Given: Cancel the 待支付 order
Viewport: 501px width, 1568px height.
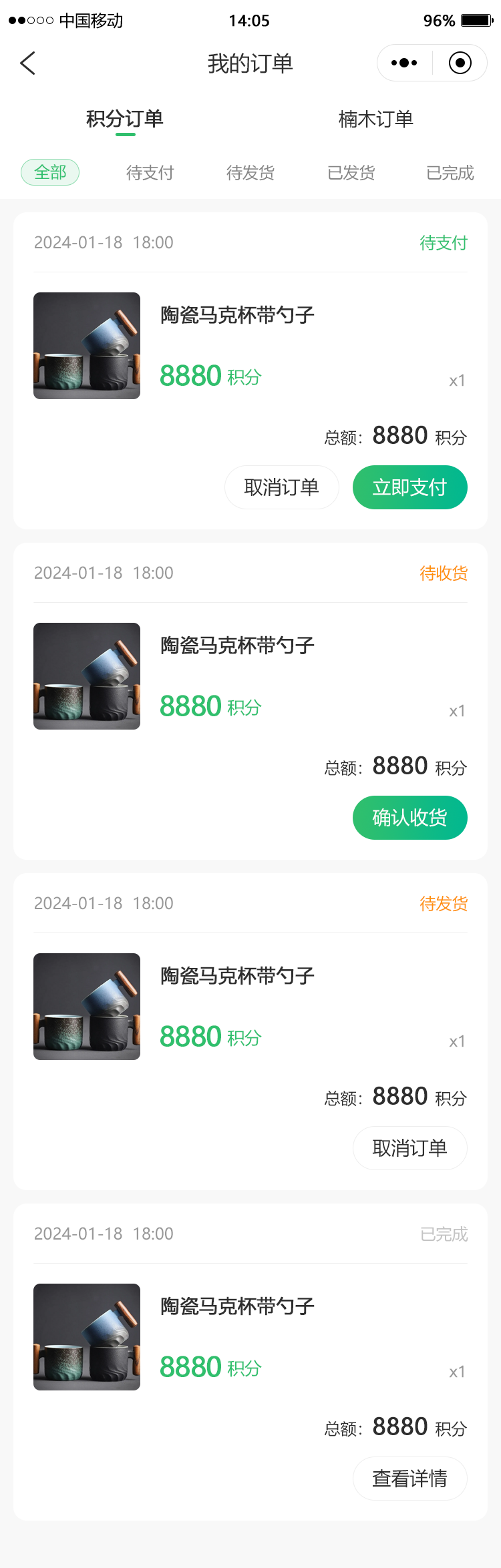Looking at the screenshot, I should pos(281,487).
